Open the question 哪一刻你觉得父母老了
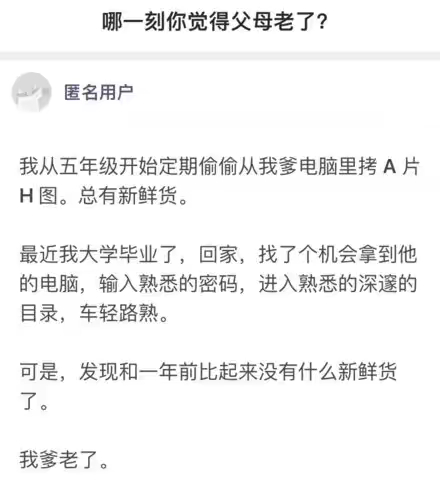Viewport: 440px width, 494px height. coord(215,22)
